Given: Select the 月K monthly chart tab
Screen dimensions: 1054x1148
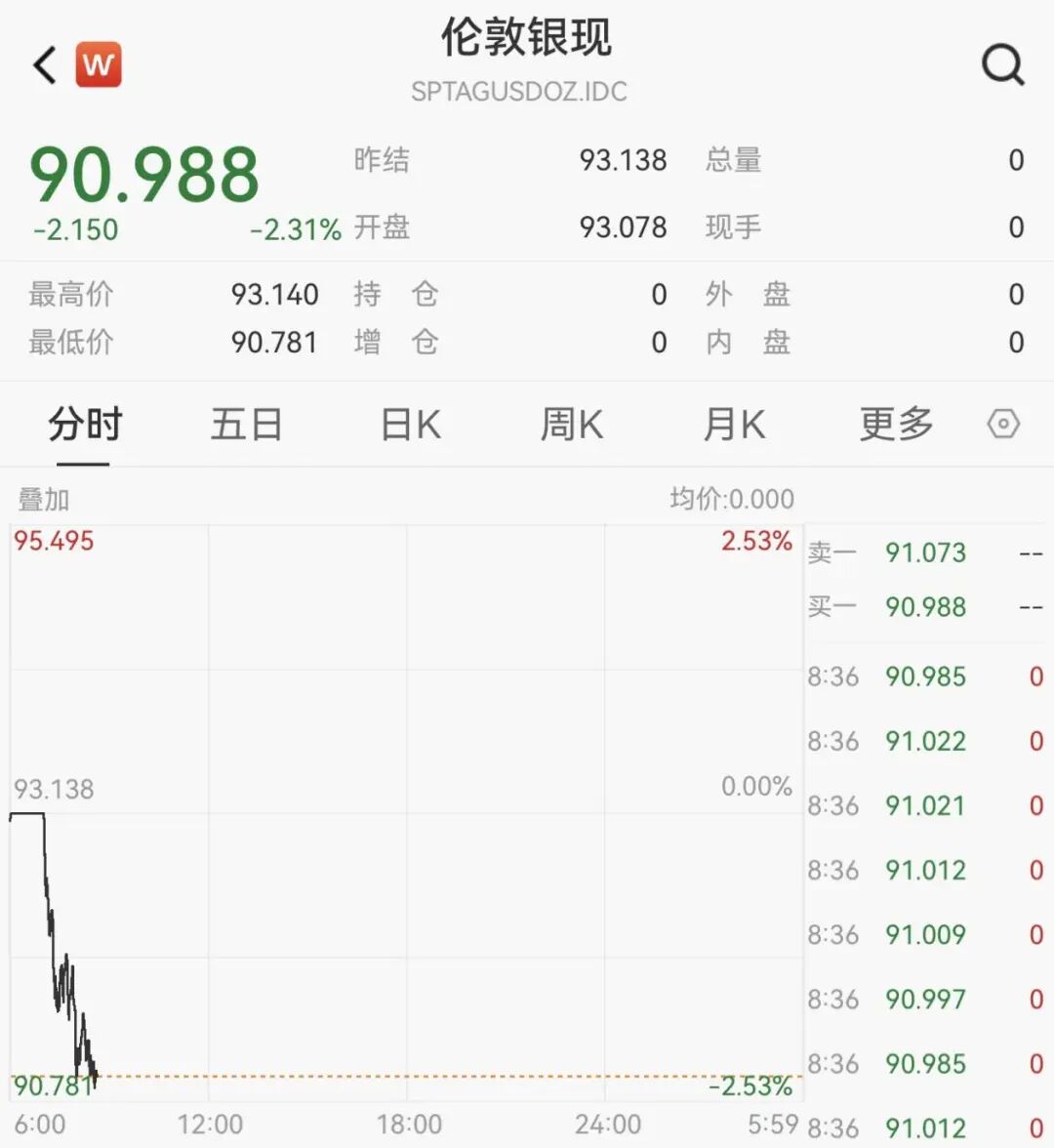Looking at the screenshot, I should pyautogui.click(x=735, y=424).
